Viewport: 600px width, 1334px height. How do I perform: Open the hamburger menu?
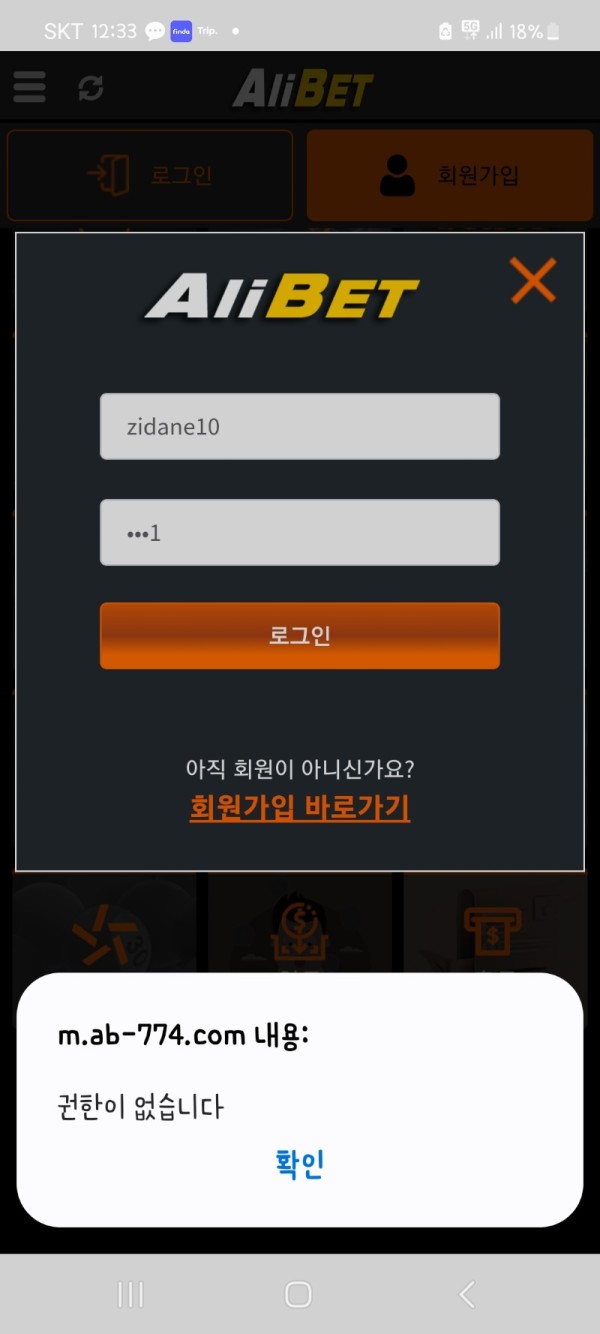tap(30, 87)
